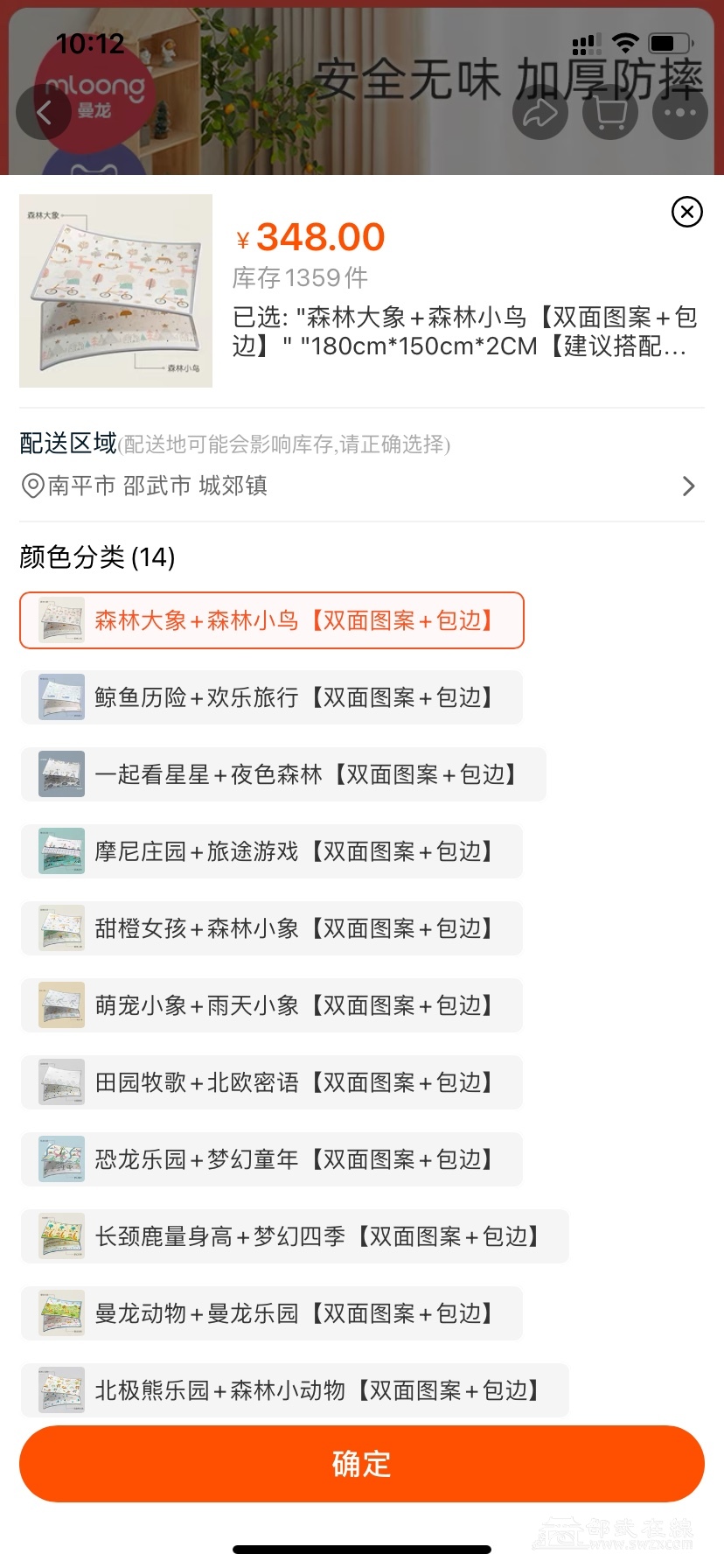724x1568 pixels.
Task: Choose 鲸鱼历险+欢乐旅行 pattern
Action: point(272,697)
